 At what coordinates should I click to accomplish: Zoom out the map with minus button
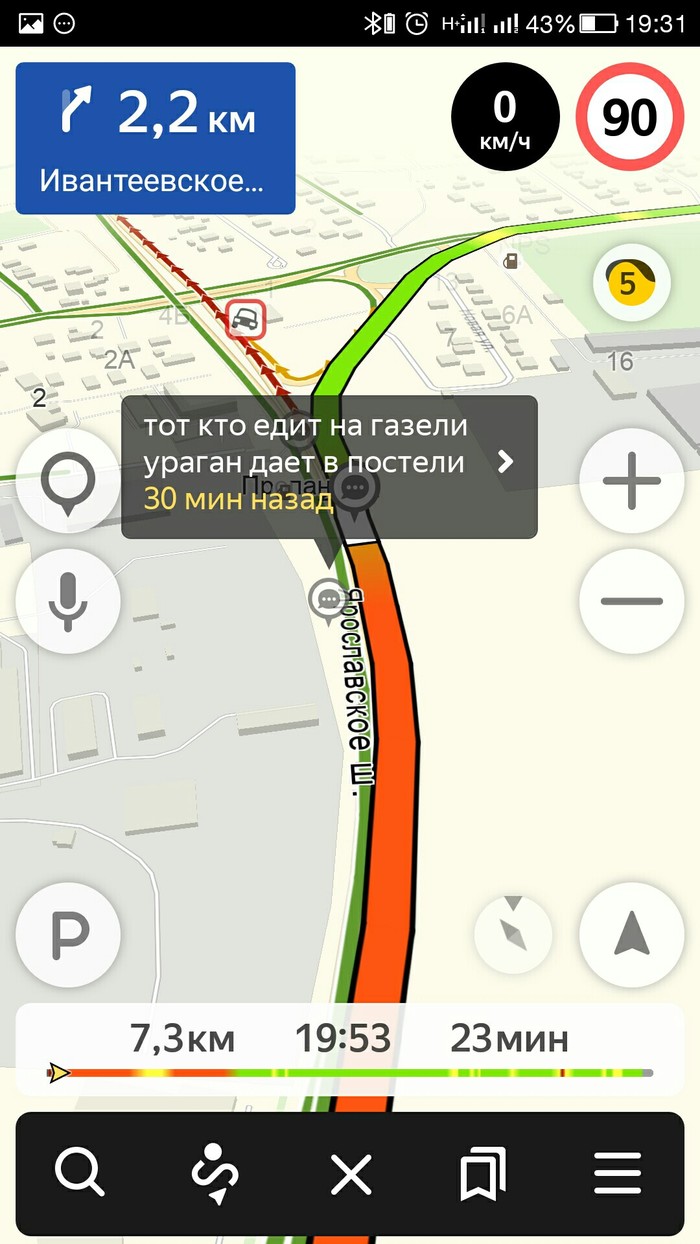point(631,601)
